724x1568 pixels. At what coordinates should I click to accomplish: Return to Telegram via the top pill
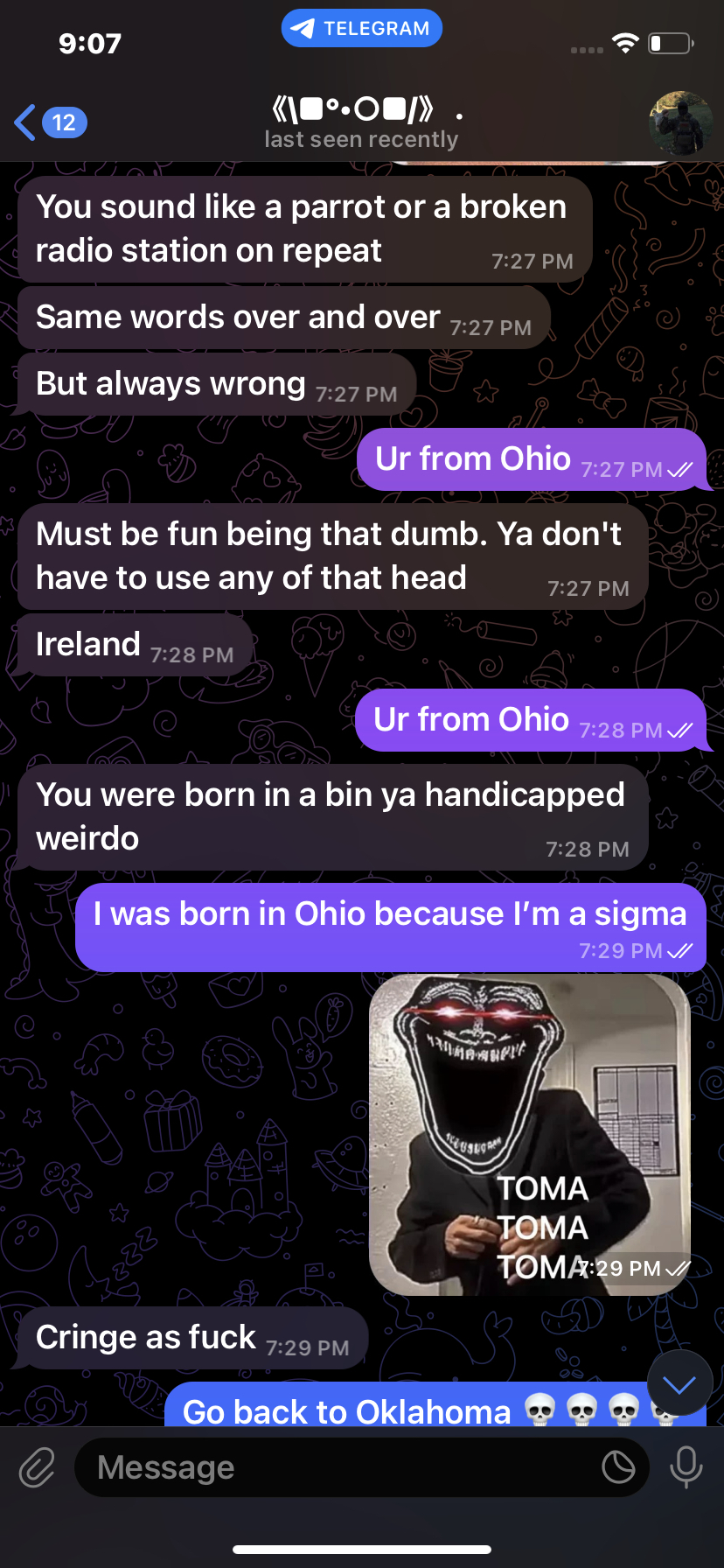point(362,28)
